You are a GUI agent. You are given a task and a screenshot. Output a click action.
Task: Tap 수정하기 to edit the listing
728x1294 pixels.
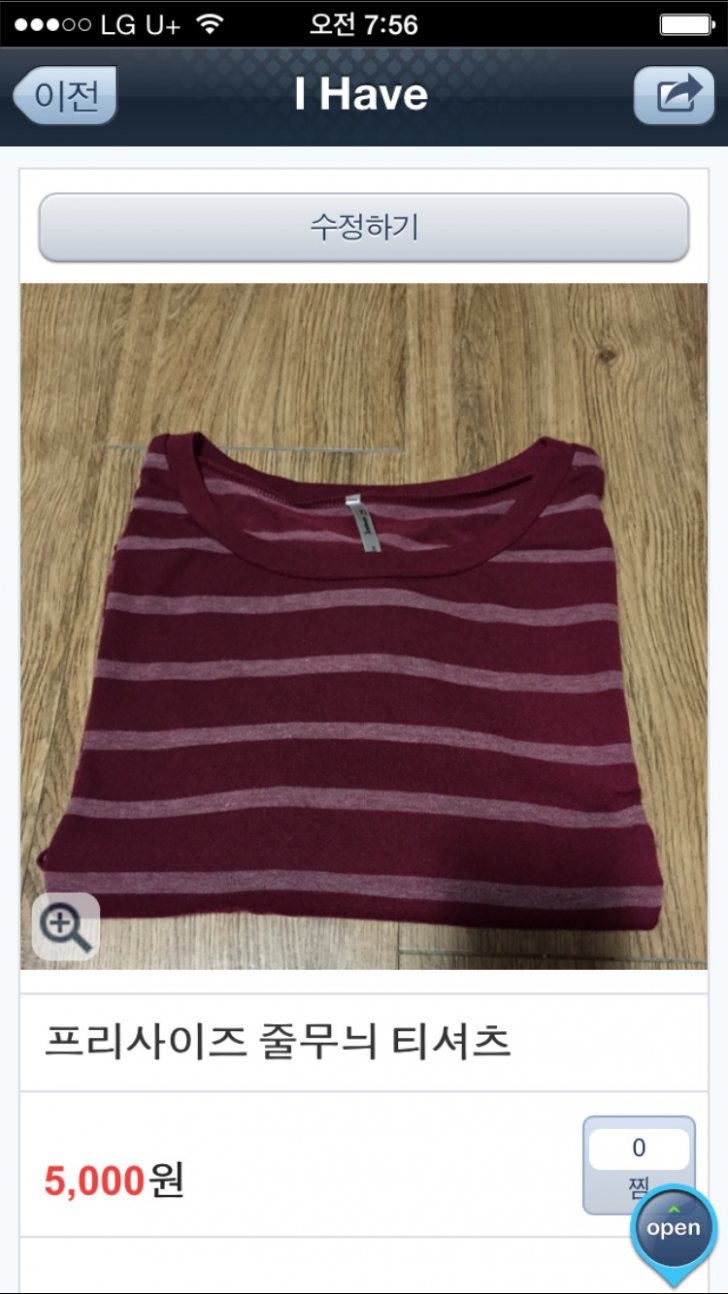coord(364,228)
